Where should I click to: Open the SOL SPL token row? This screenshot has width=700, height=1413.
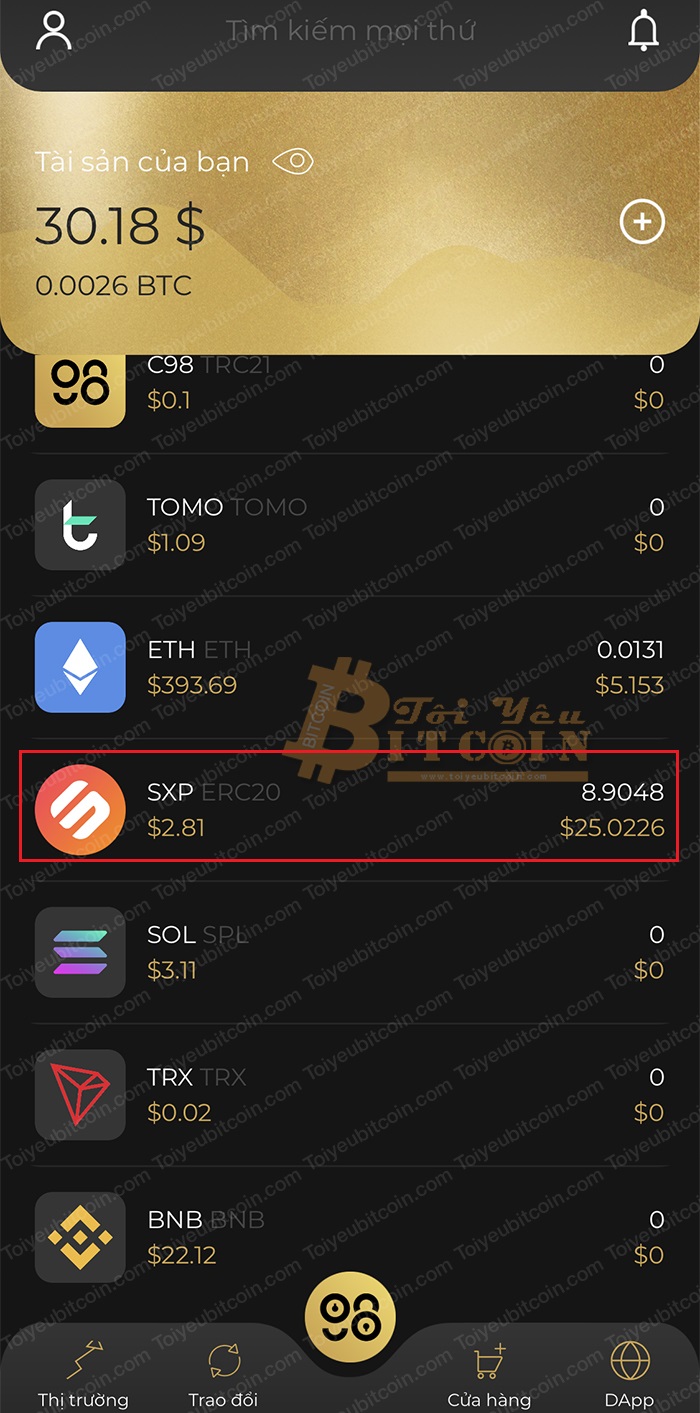pyautogui.click(x=350, y=952)
